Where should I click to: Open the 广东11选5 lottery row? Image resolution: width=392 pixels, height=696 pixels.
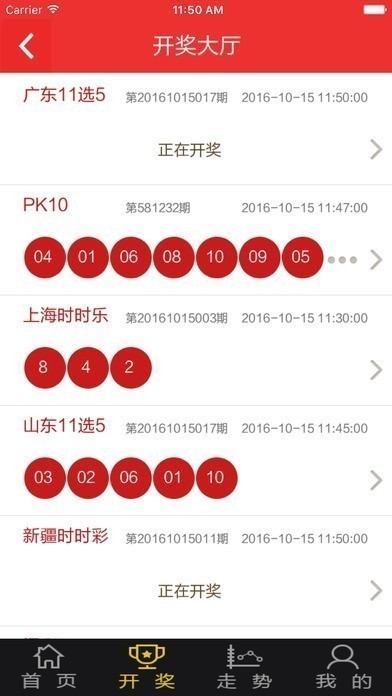(x=196, y=129)
